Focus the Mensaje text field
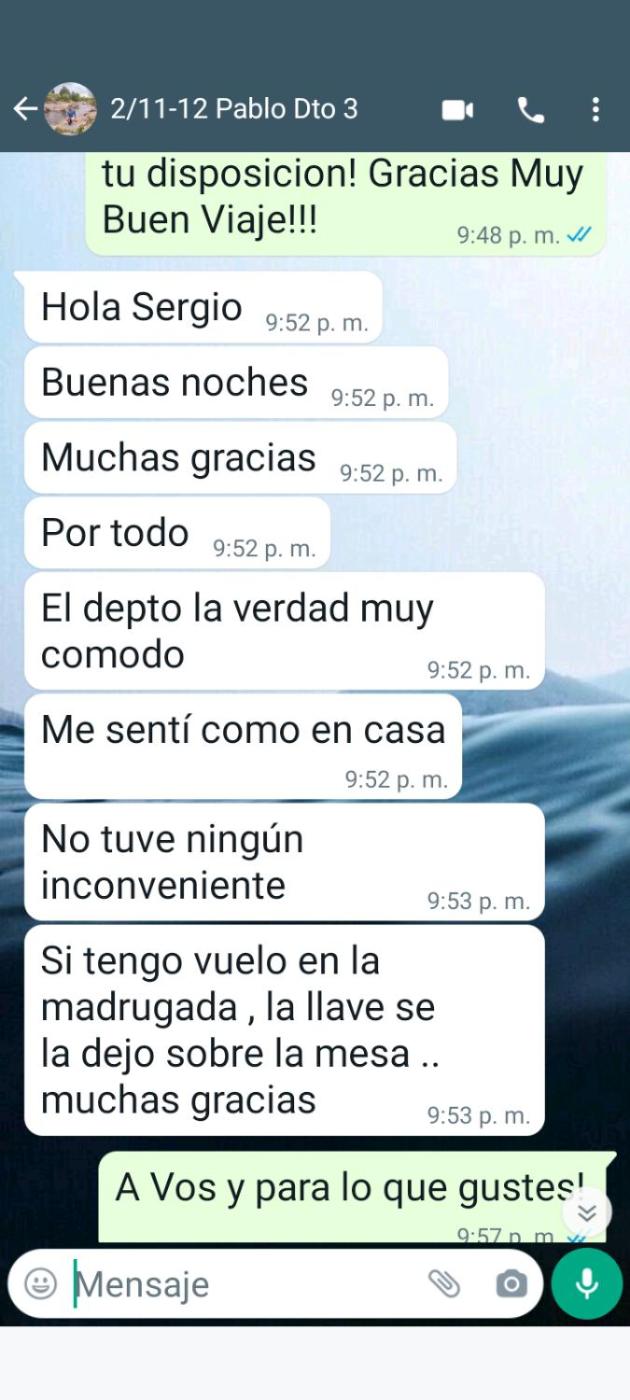630x1400 pixels. 240,1284
